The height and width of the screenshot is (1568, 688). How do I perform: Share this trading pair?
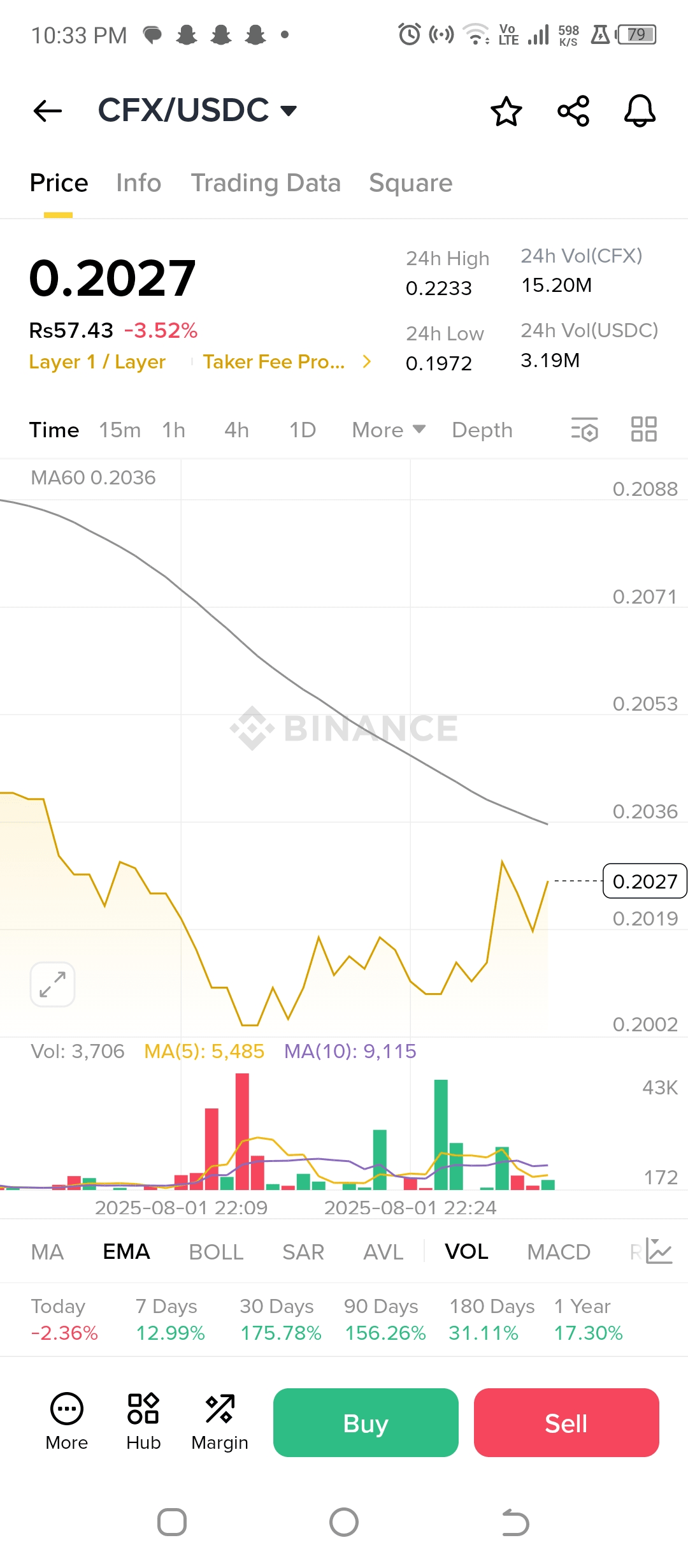click(x=573, y=112)
